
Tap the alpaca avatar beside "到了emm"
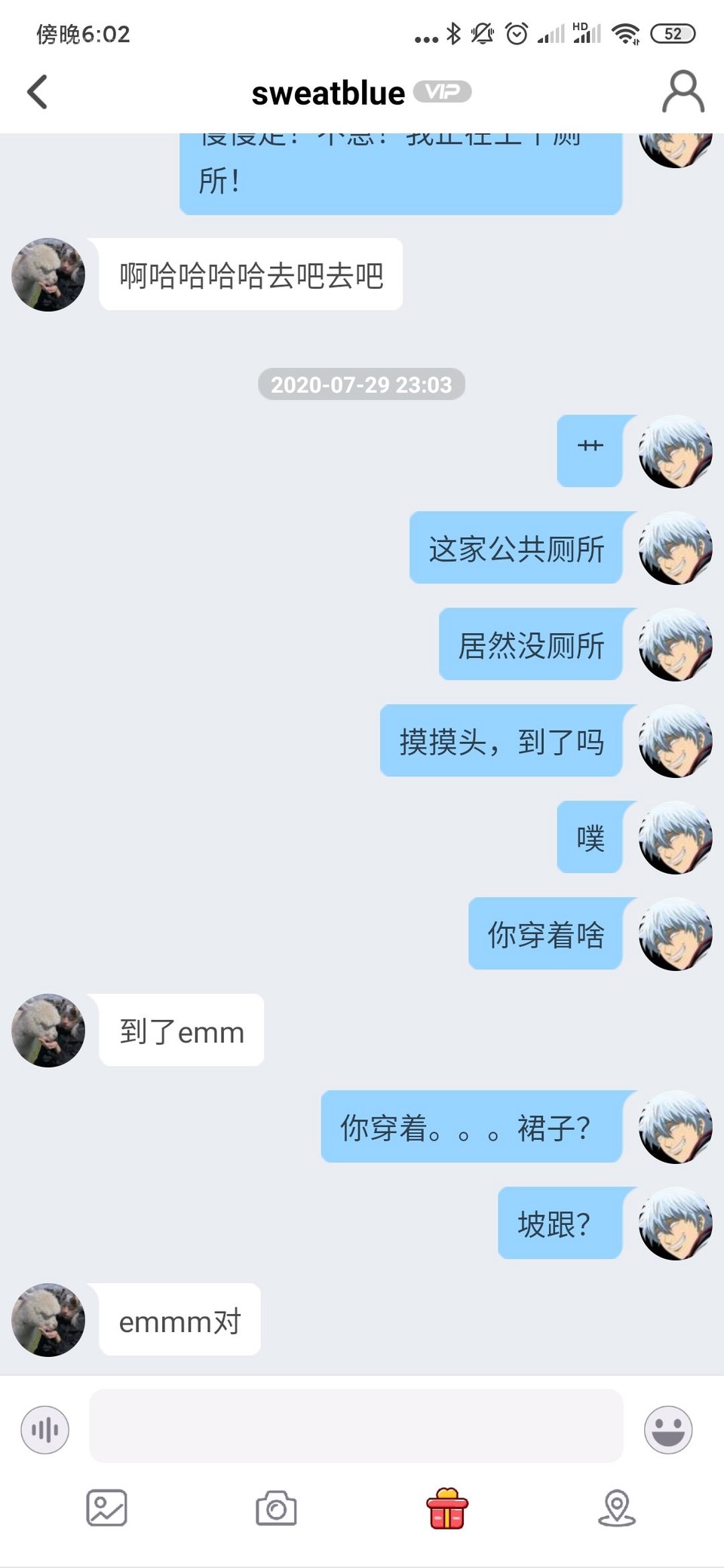coord(48,1030)
